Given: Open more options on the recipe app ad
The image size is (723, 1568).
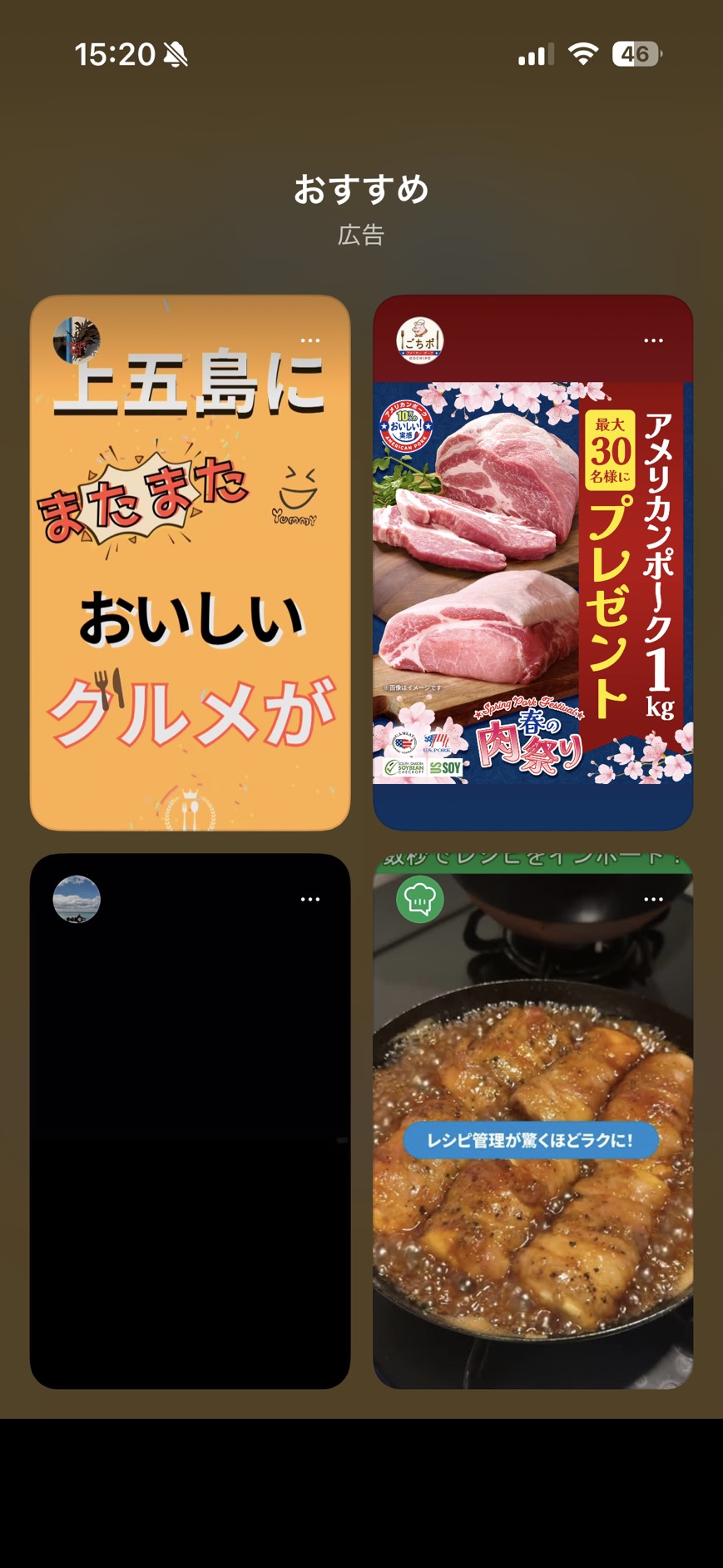Looking at the screenshot, I should coord(653,899).
